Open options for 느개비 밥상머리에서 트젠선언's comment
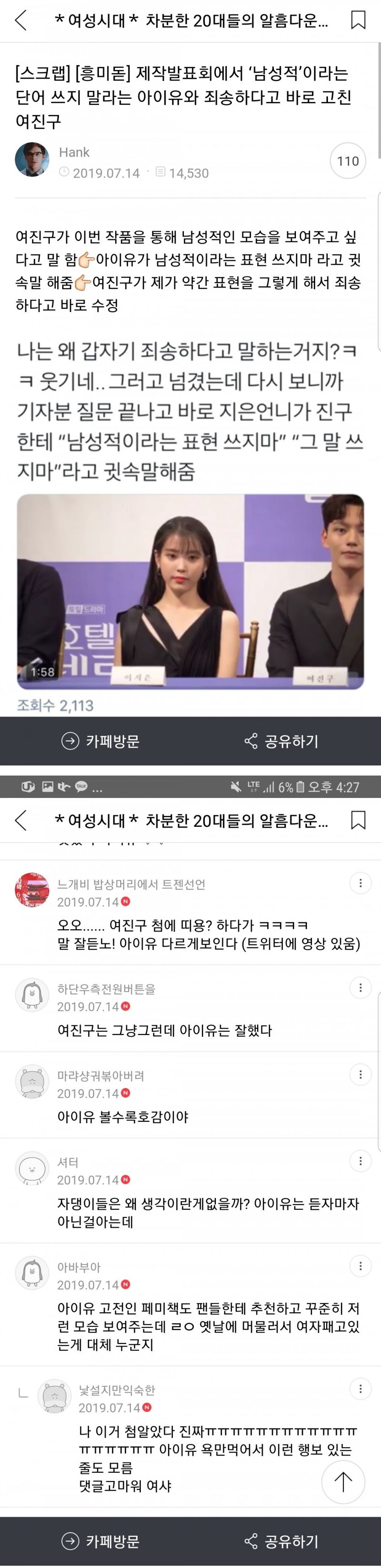381x1568 pixels. point(360,883)
